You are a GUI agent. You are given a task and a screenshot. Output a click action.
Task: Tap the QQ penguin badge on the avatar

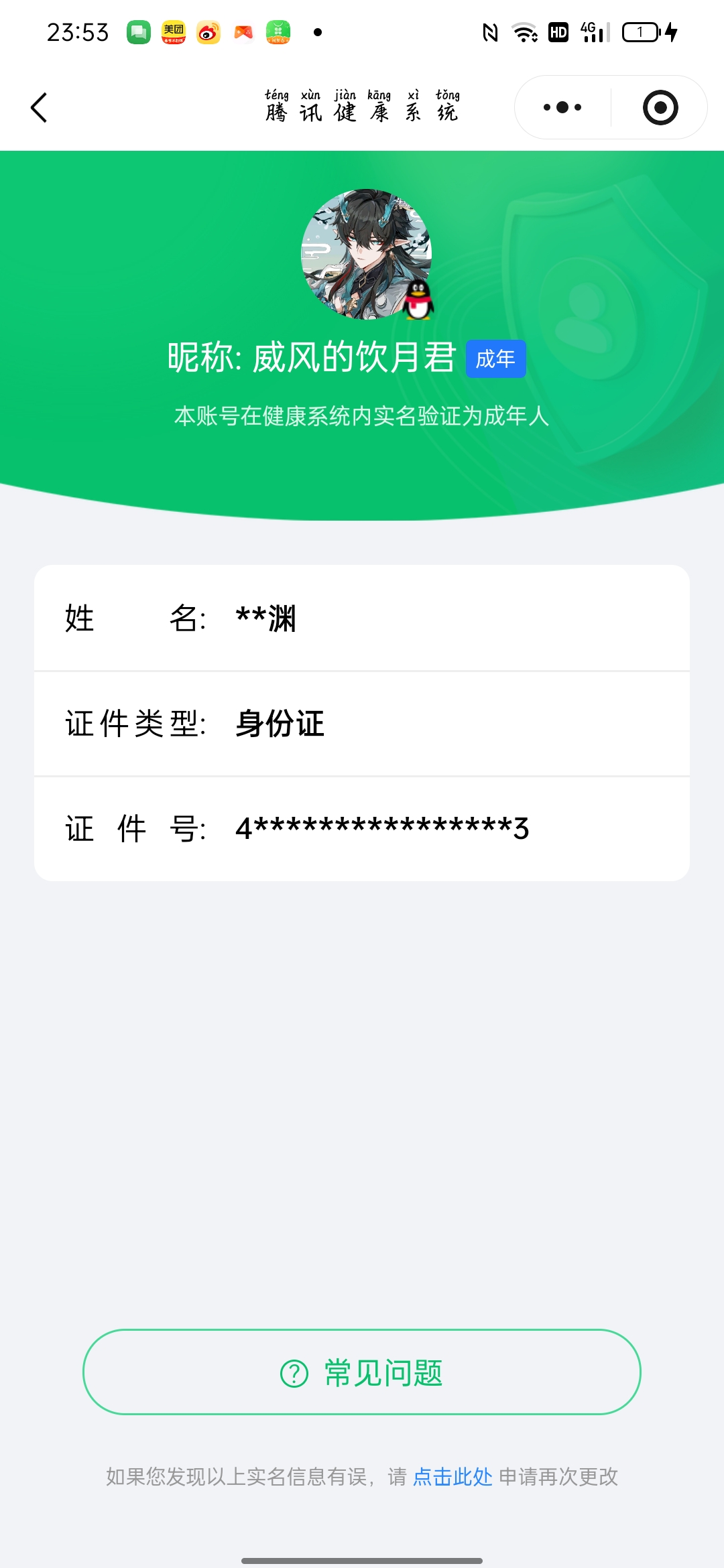click(418, 301)
